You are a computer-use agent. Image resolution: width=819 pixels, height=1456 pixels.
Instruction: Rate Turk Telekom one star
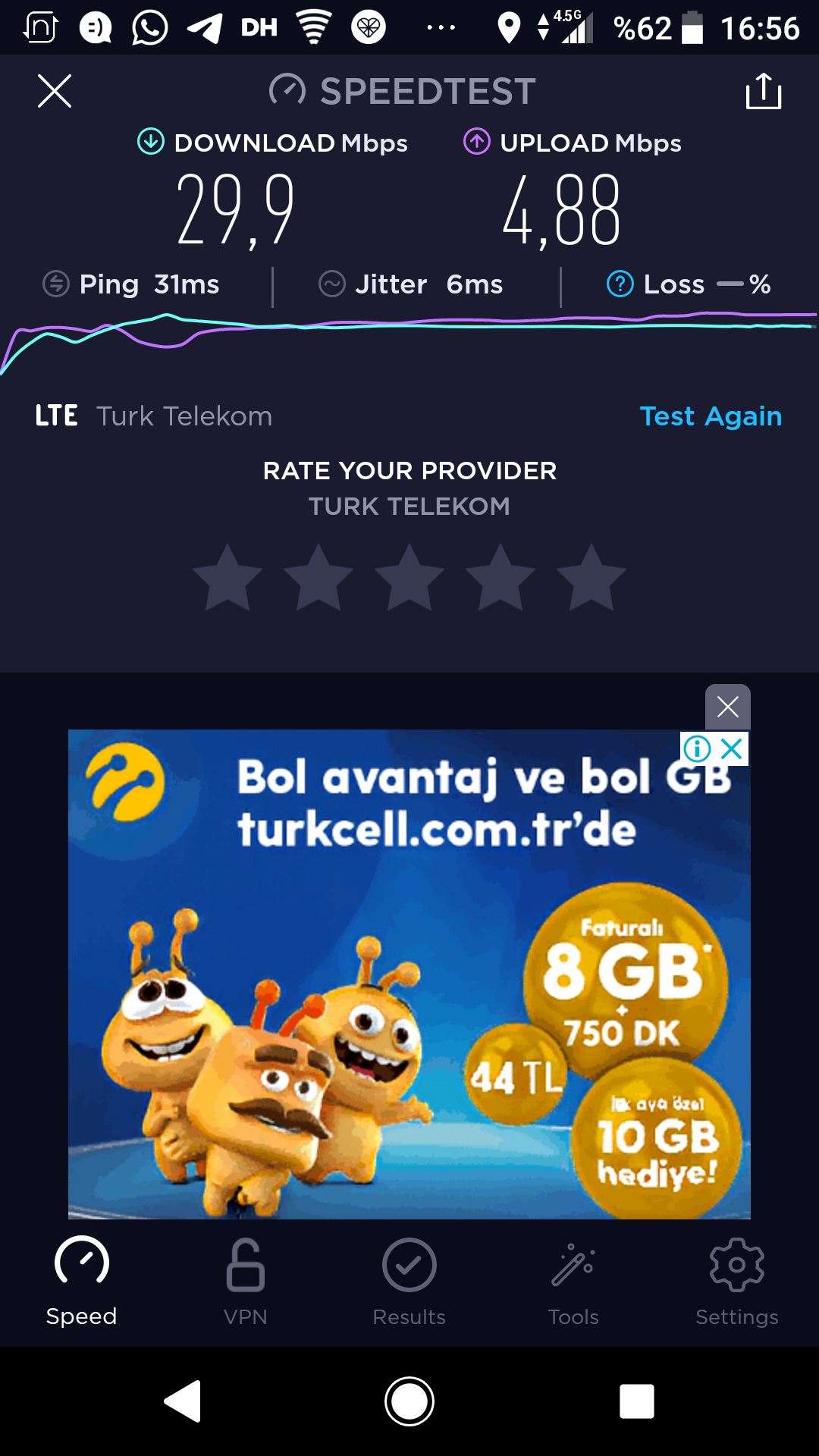227,578
